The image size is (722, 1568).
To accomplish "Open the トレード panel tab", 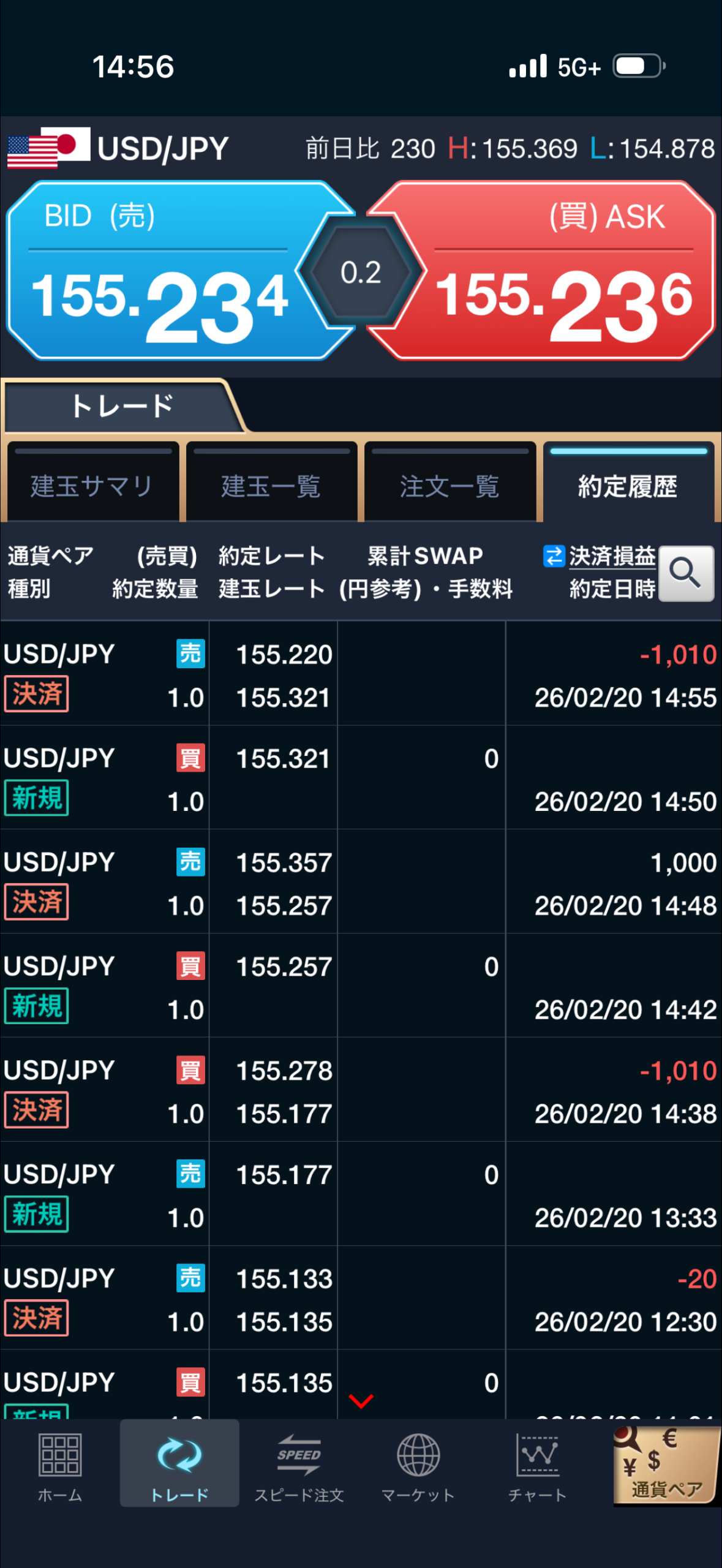I will click(x=121, y=406).
